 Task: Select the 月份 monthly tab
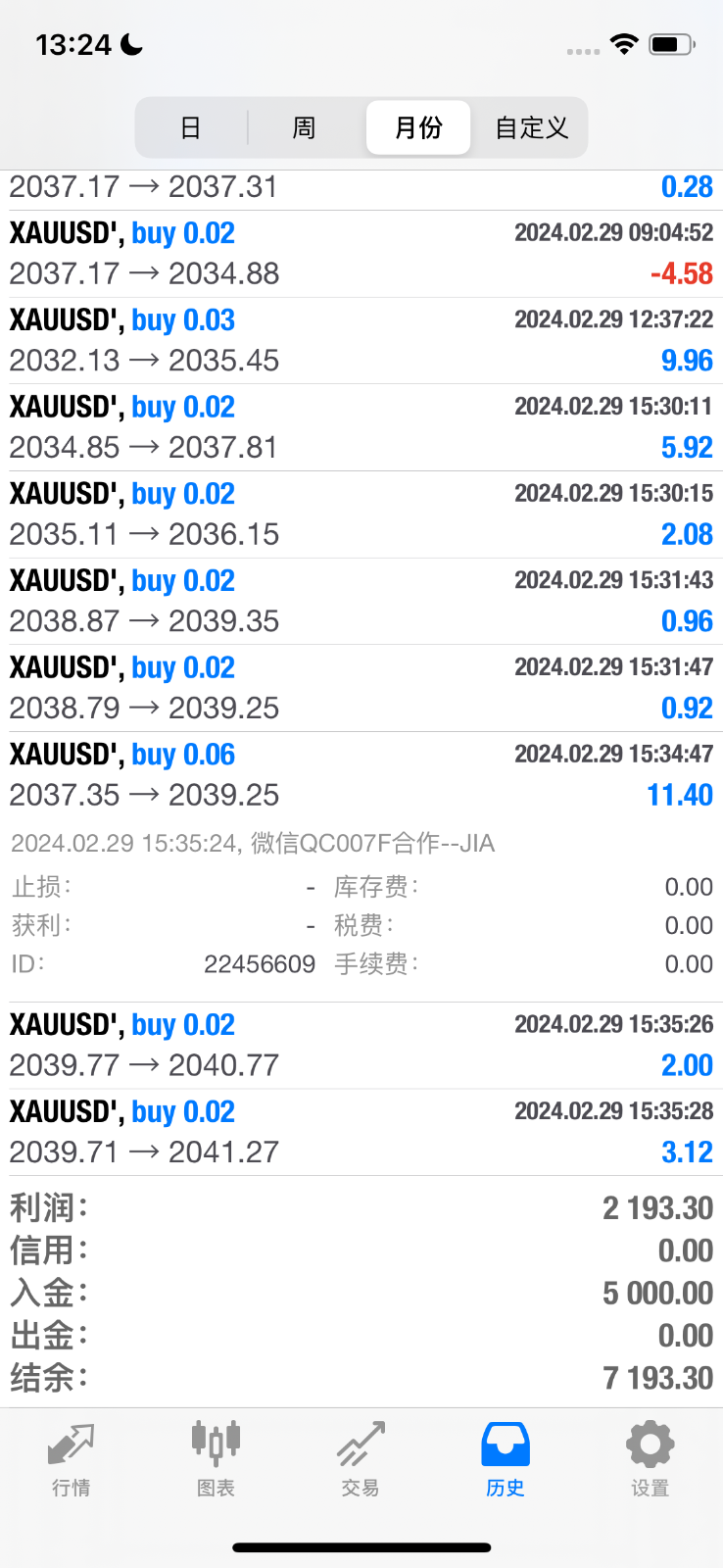pos(417,127)
